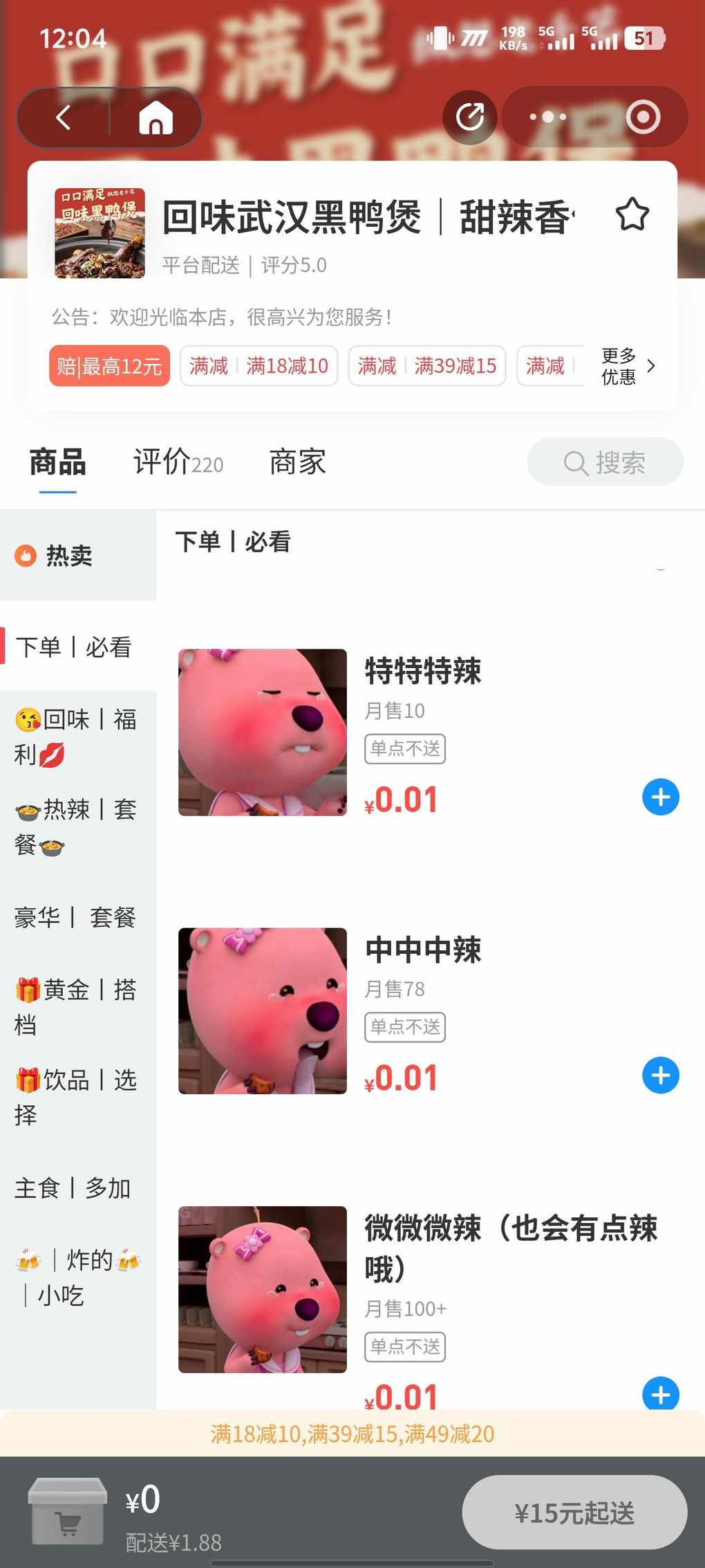Open the 回味｜福利 category
Image resolution: width=705 pixels, height=1568 pixels.
coord(76,737)
